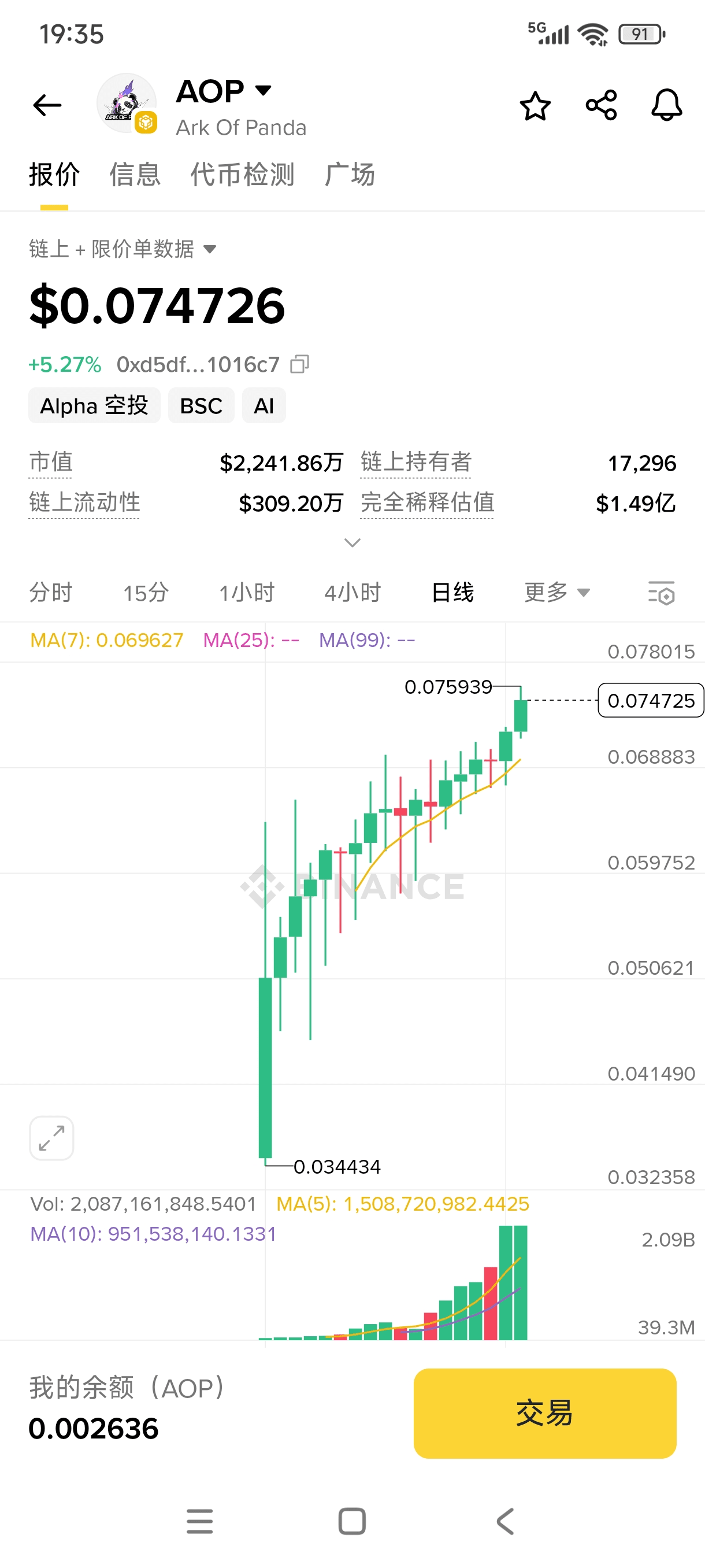705x1568 pixels.
Task: Switch chart to the 4小时 interval
Action: click(x=352, y=592)
